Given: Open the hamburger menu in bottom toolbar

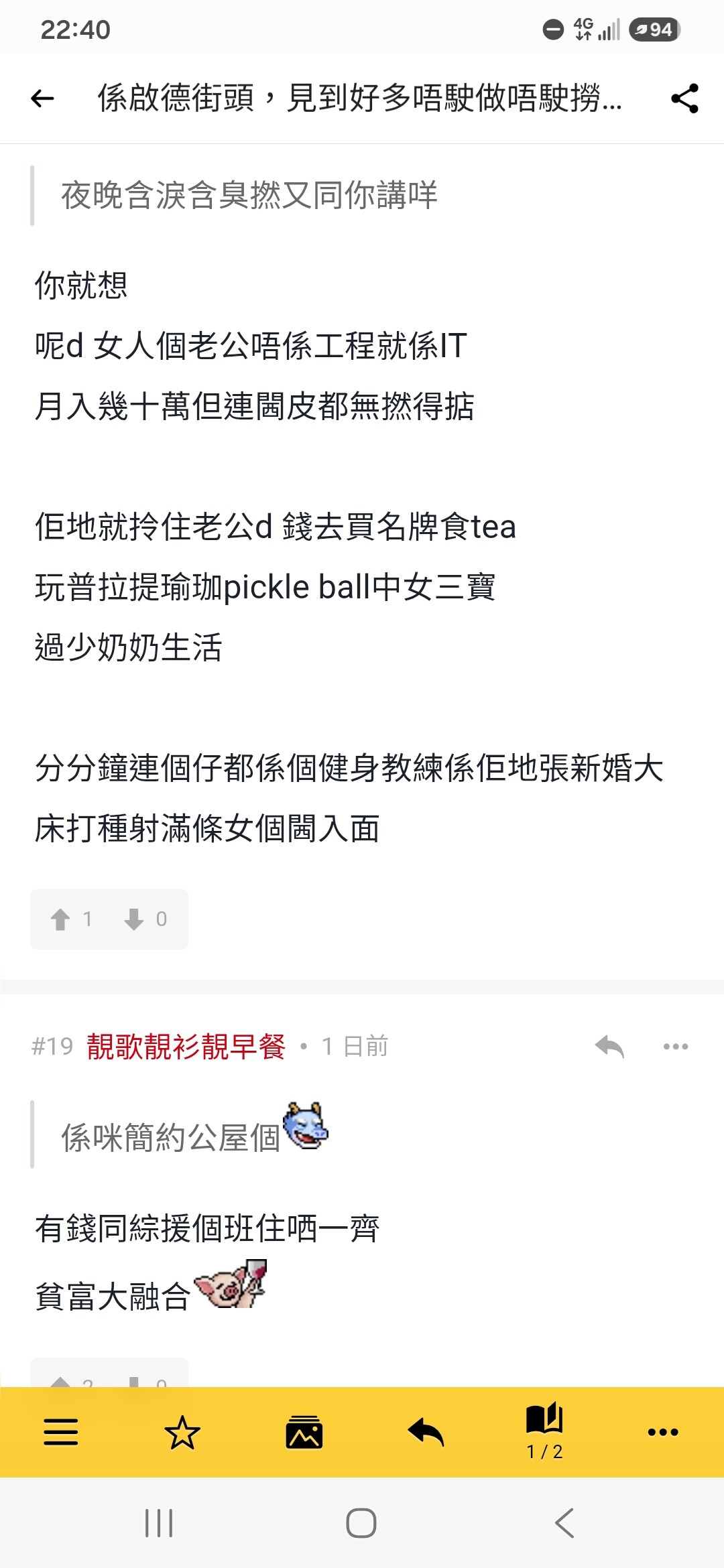Looking at the screenshot, I should click(x=61, y=1432).
